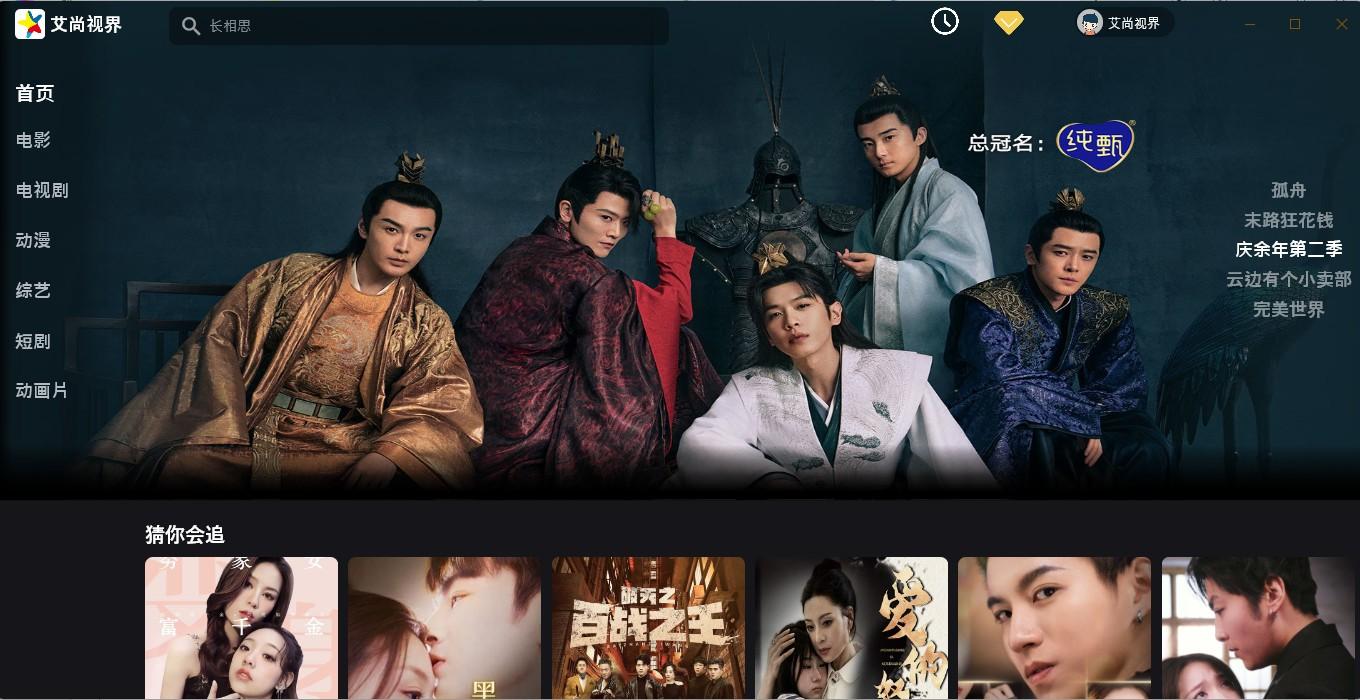
Task: Select 孤舟 in the banner list
Action: [1288, 190]
